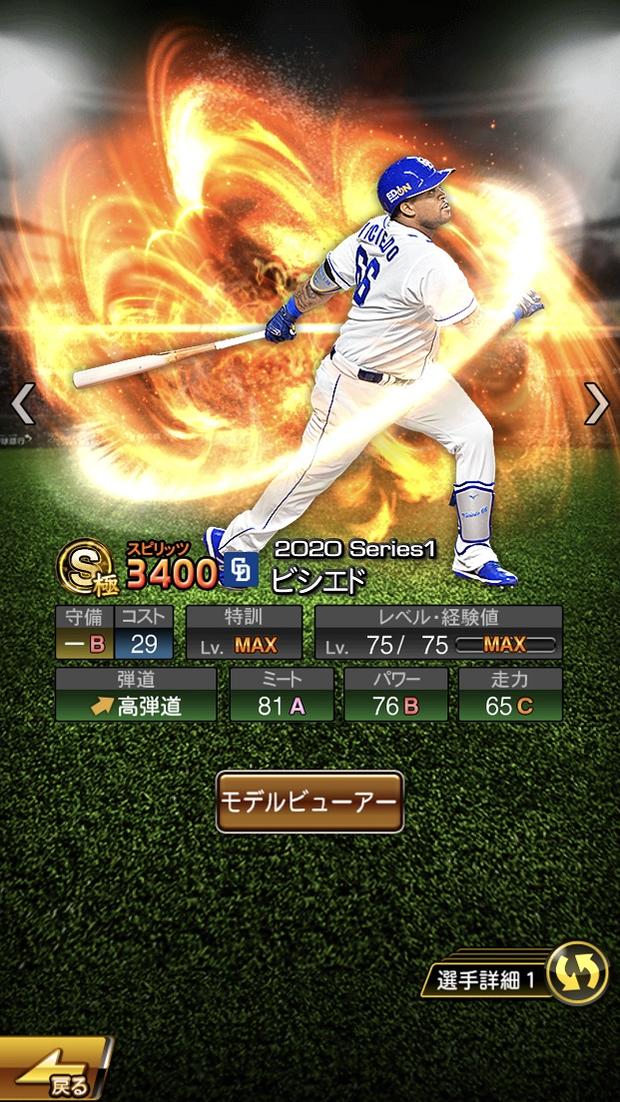Go to previous player with left arrow
This screenshot has height=1102, width=620.
pyautogui.click(x=22, y=403)
